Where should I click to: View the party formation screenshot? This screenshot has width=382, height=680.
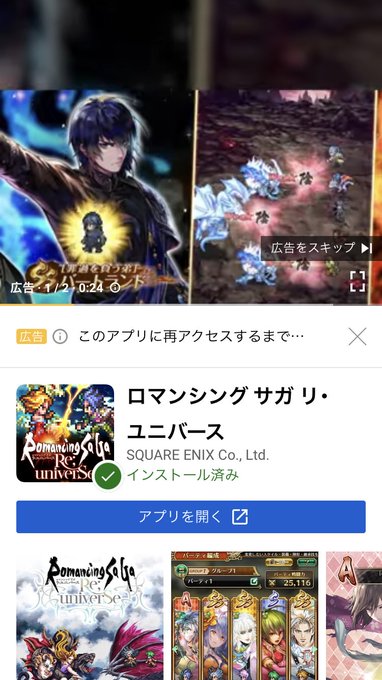[x=245, y=616]
